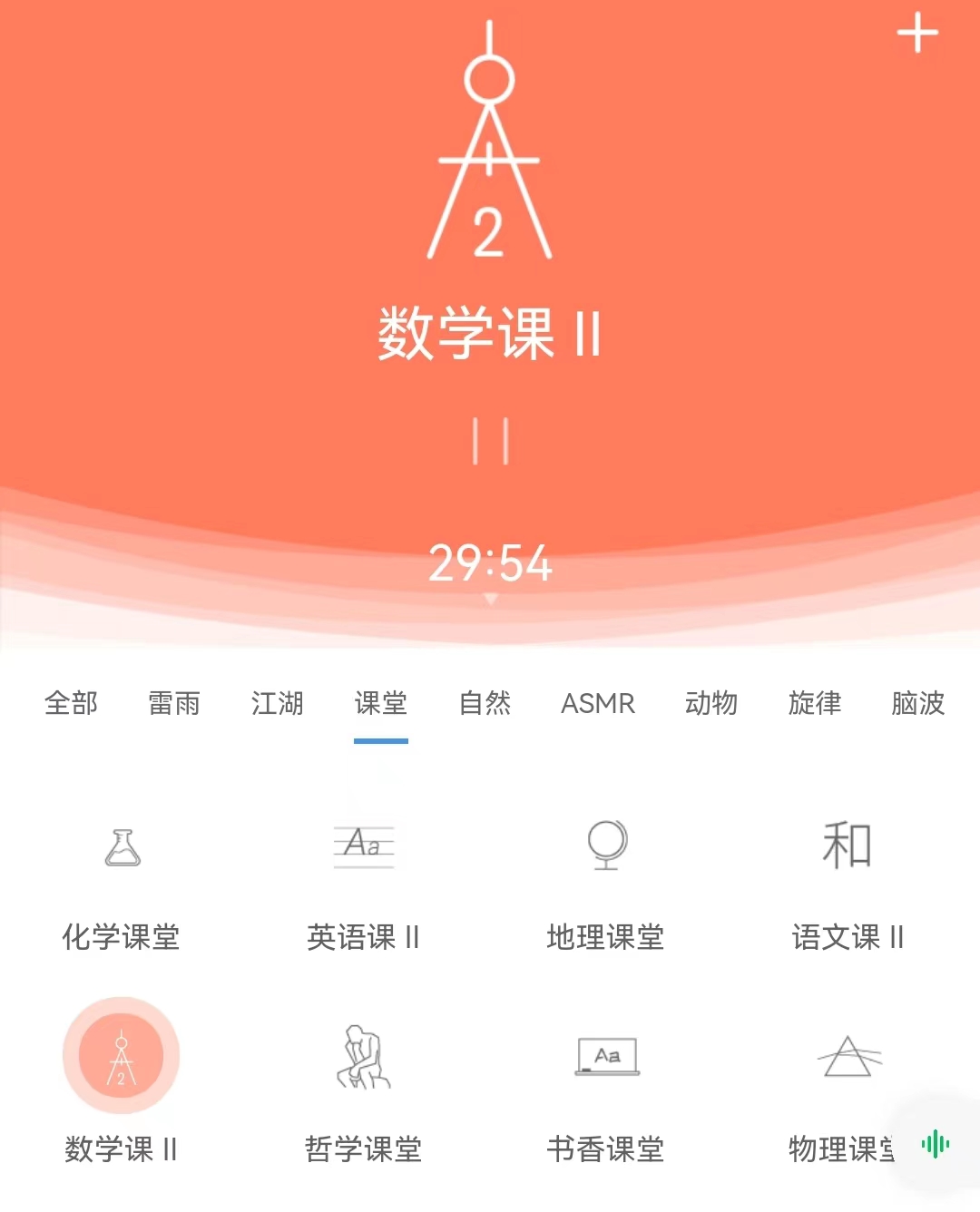
Task: Switch to the 雷雨 tab
Action: coord(174,703)
